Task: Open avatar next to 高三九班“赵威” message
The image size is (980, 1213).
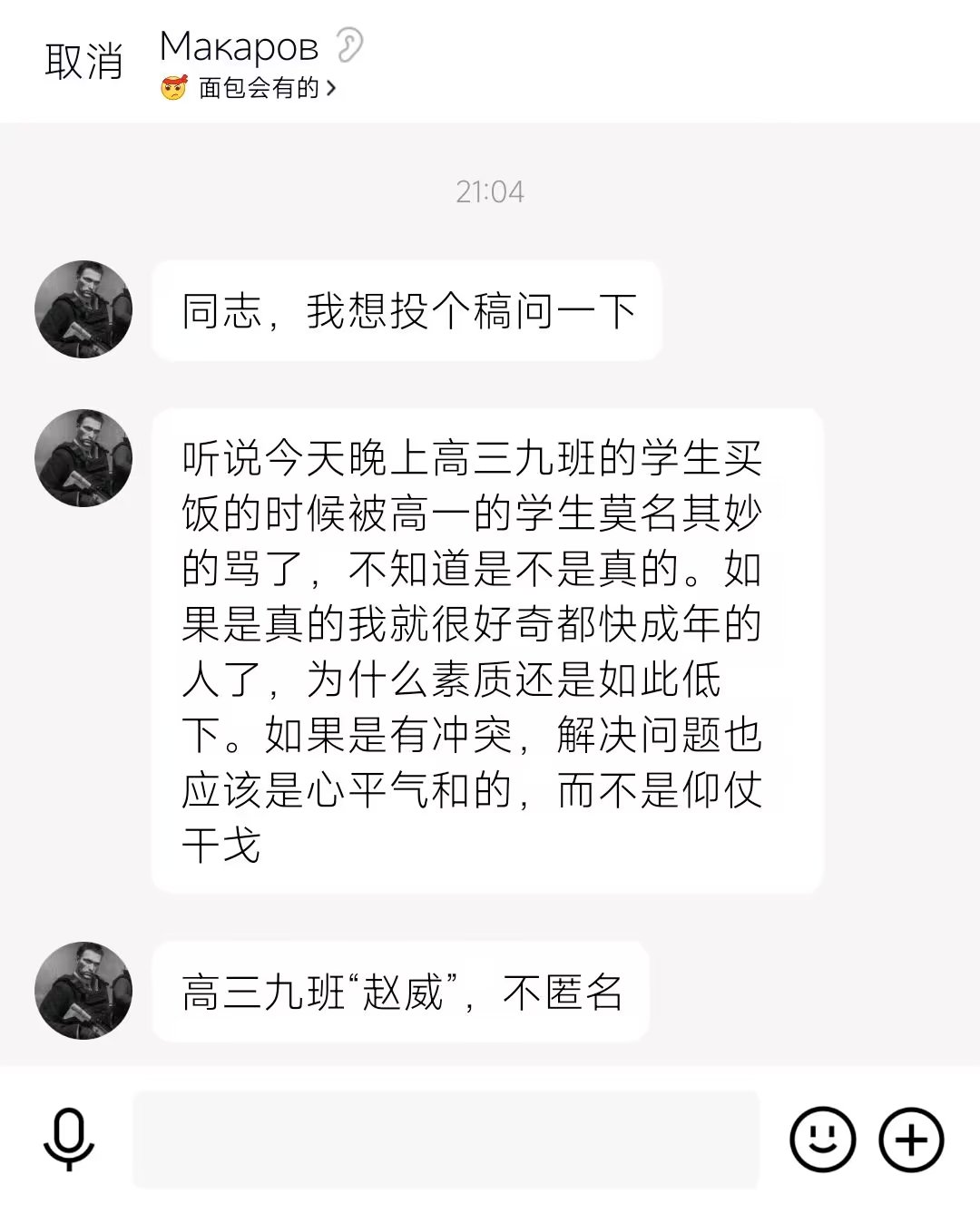Action: click(83, 990)
